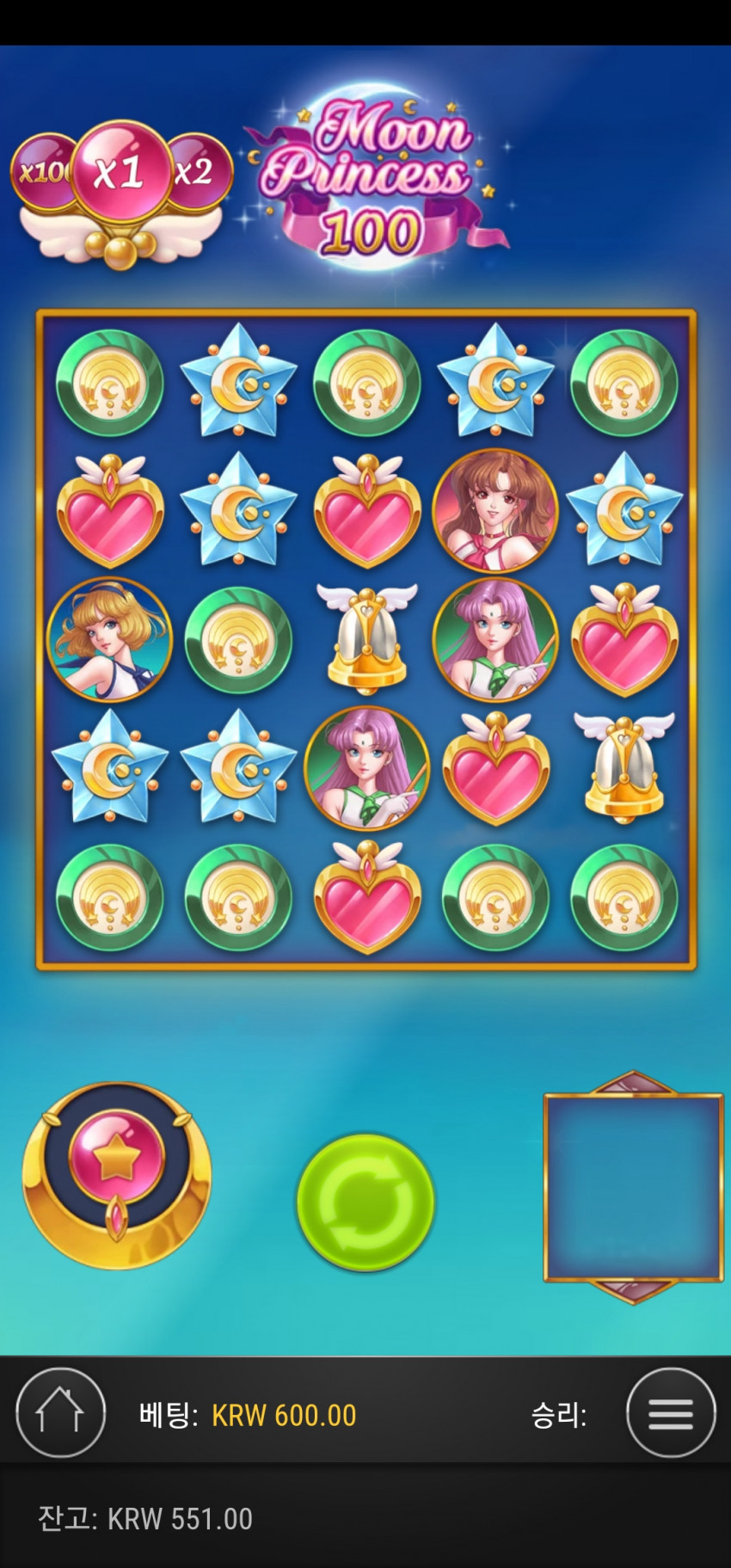Screen dimensions: 731x1568
Task: Go to the home lobby
Action: coord(60,1412)
